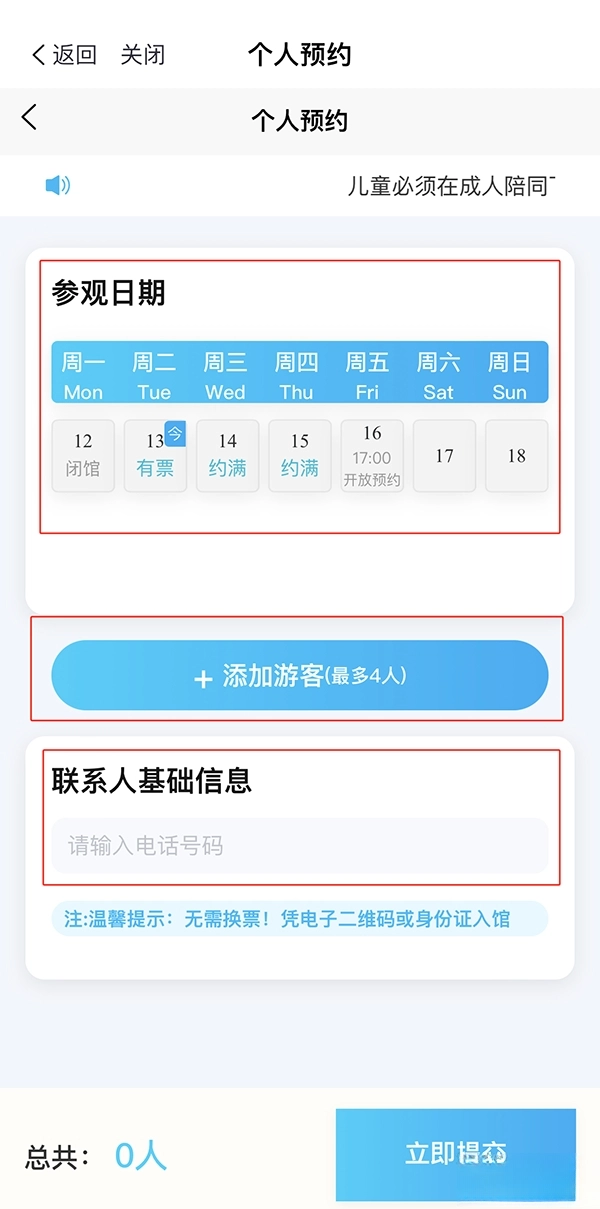Add a visitor with 添加游客
The image size is (600, 1209).
tap(299, 676)
